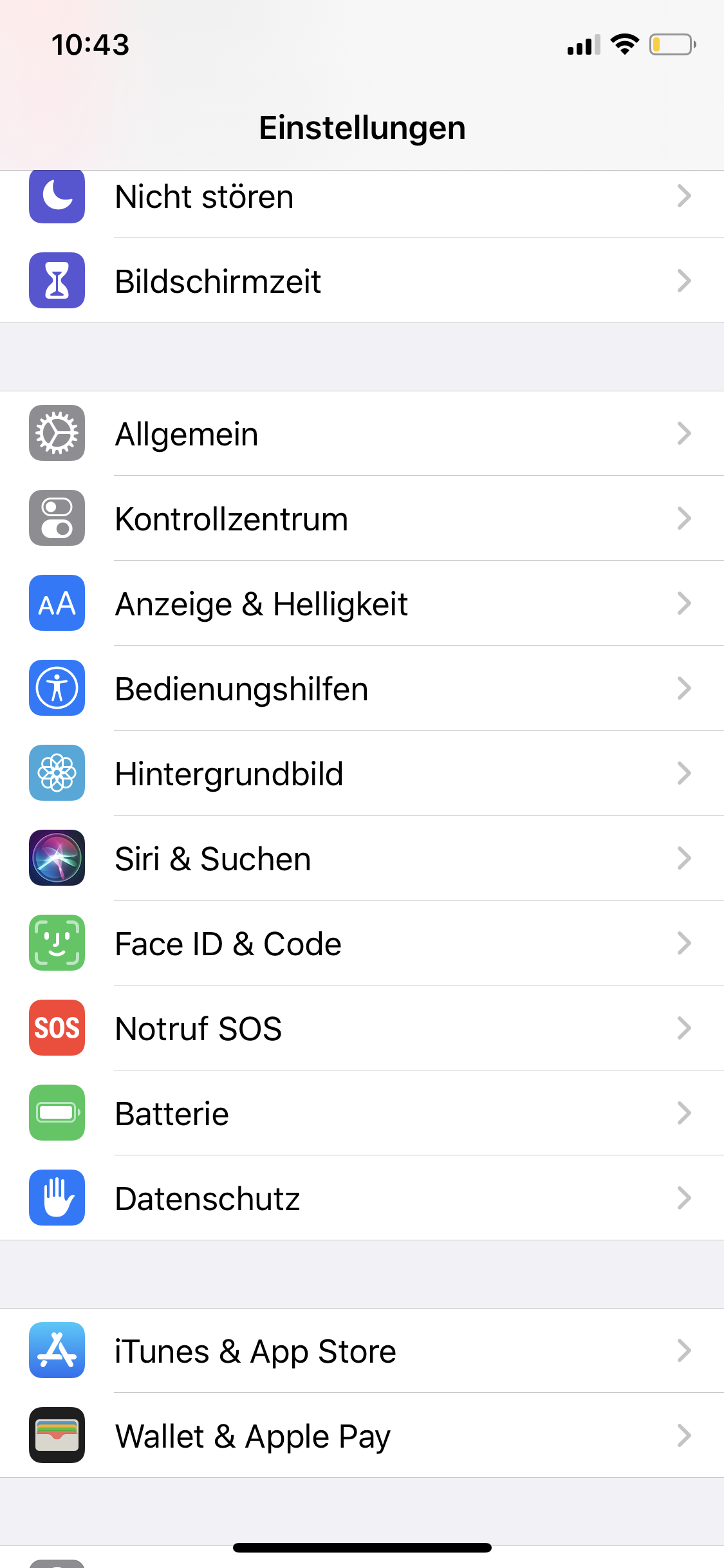Go to Face ID & Code
The image size is (724, 1568).
point(360,944)
